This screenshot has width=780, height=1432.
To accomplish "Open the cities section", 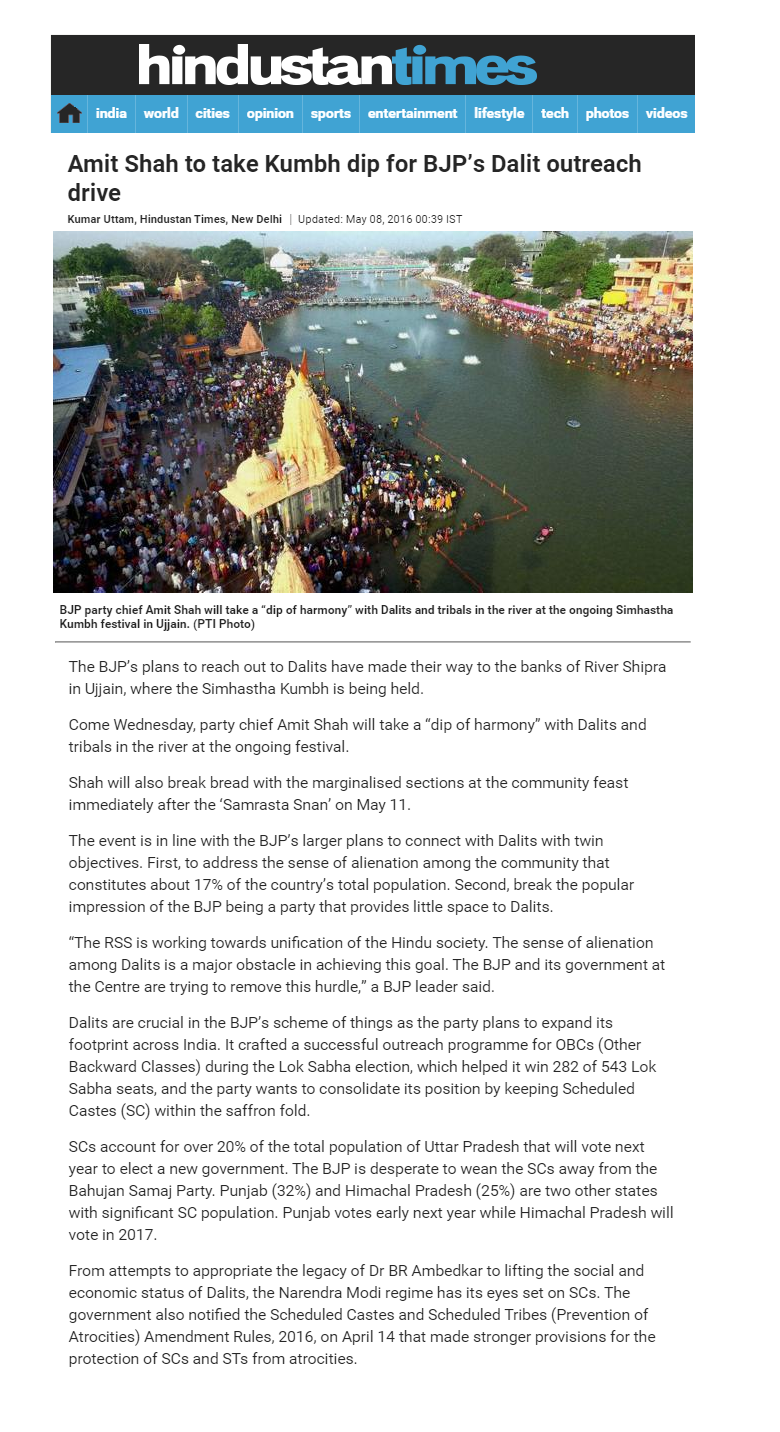I will point(212,113).
